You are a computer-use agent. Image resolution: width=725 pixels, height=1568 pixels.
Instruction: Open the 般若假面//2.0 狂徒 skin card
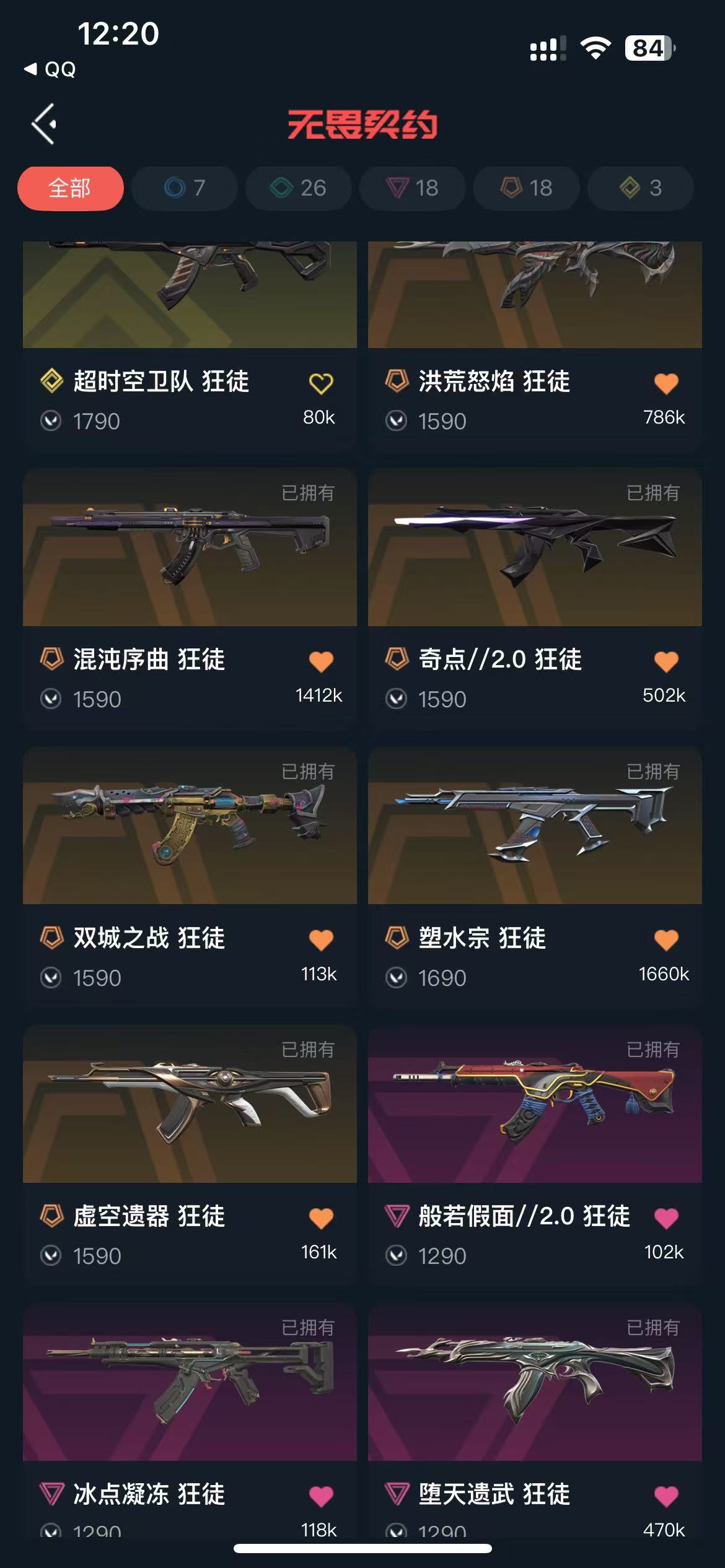coord(534,1104)
